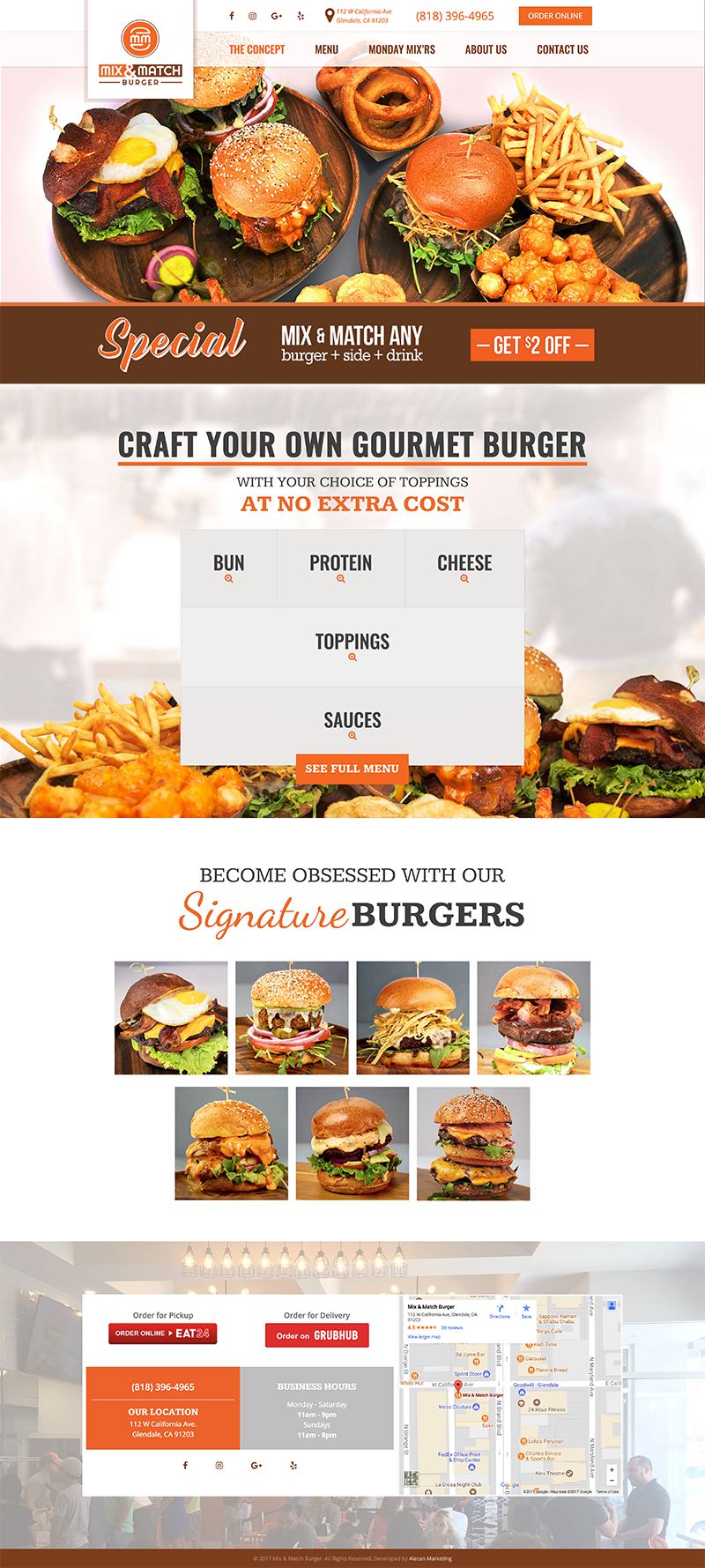
Task: Click the Instagram icon in the top bar
Action: [x=253, y=15]
